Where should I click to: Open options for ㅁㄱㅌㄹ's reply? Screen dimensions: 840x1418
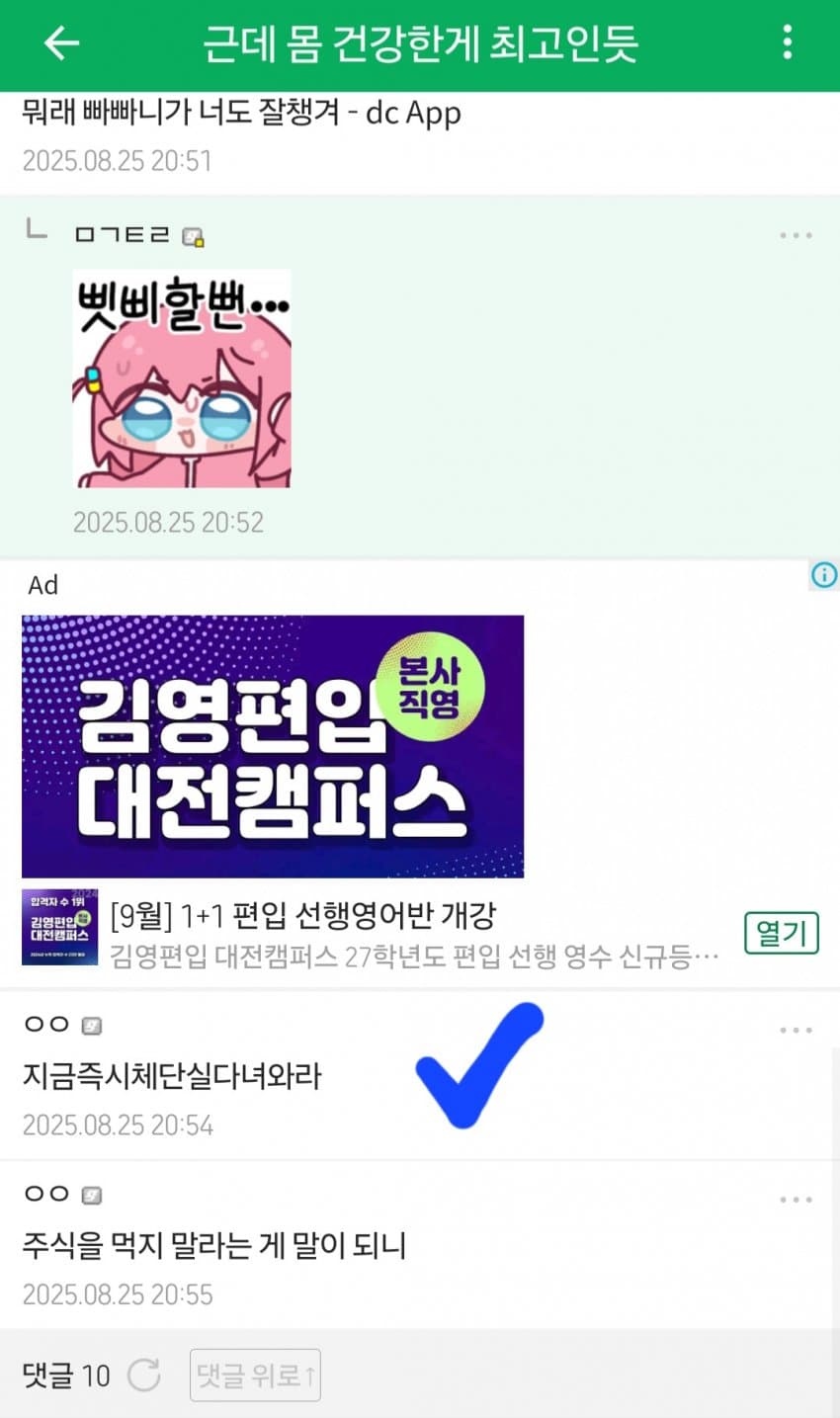point(795,236)
